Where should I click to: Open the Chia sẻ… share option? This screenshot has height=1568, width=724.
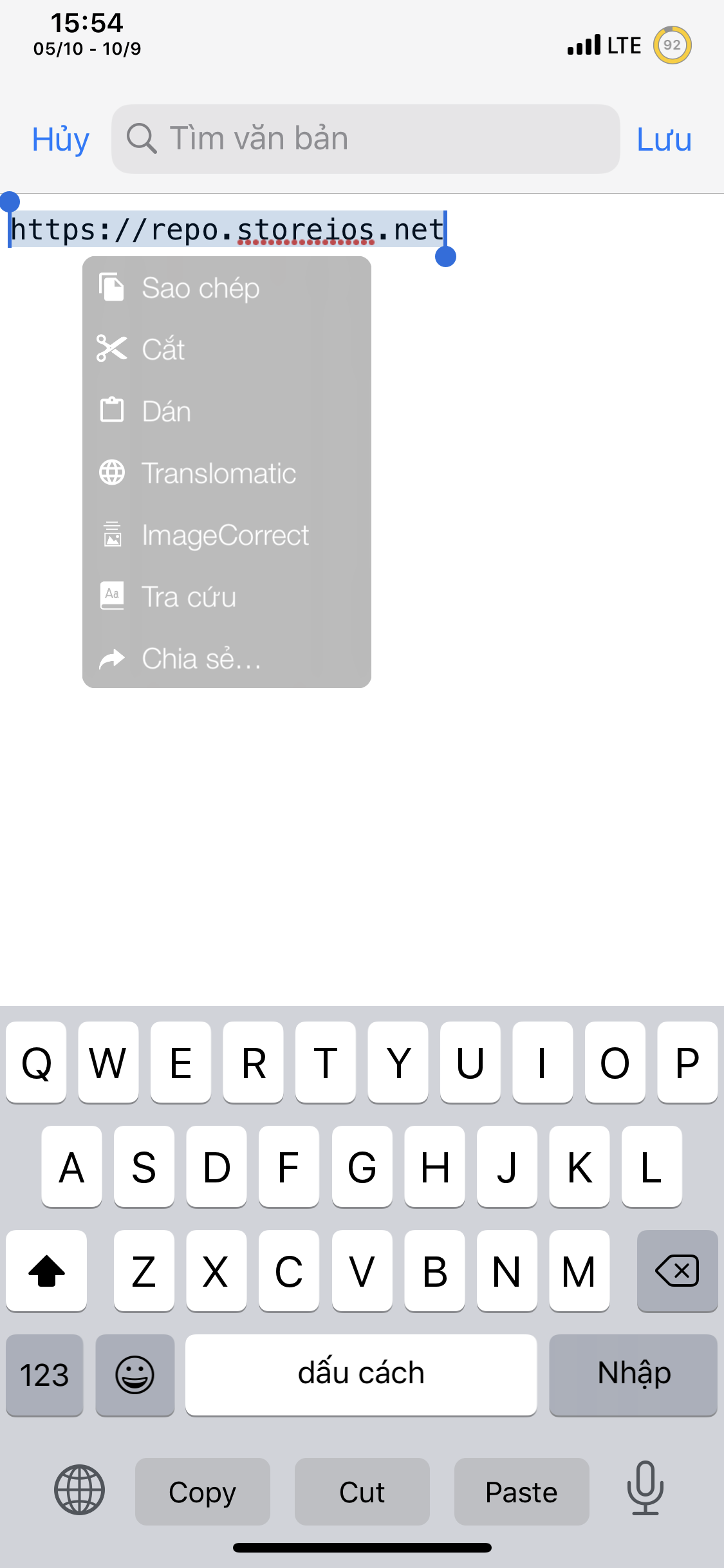point(227,658)
